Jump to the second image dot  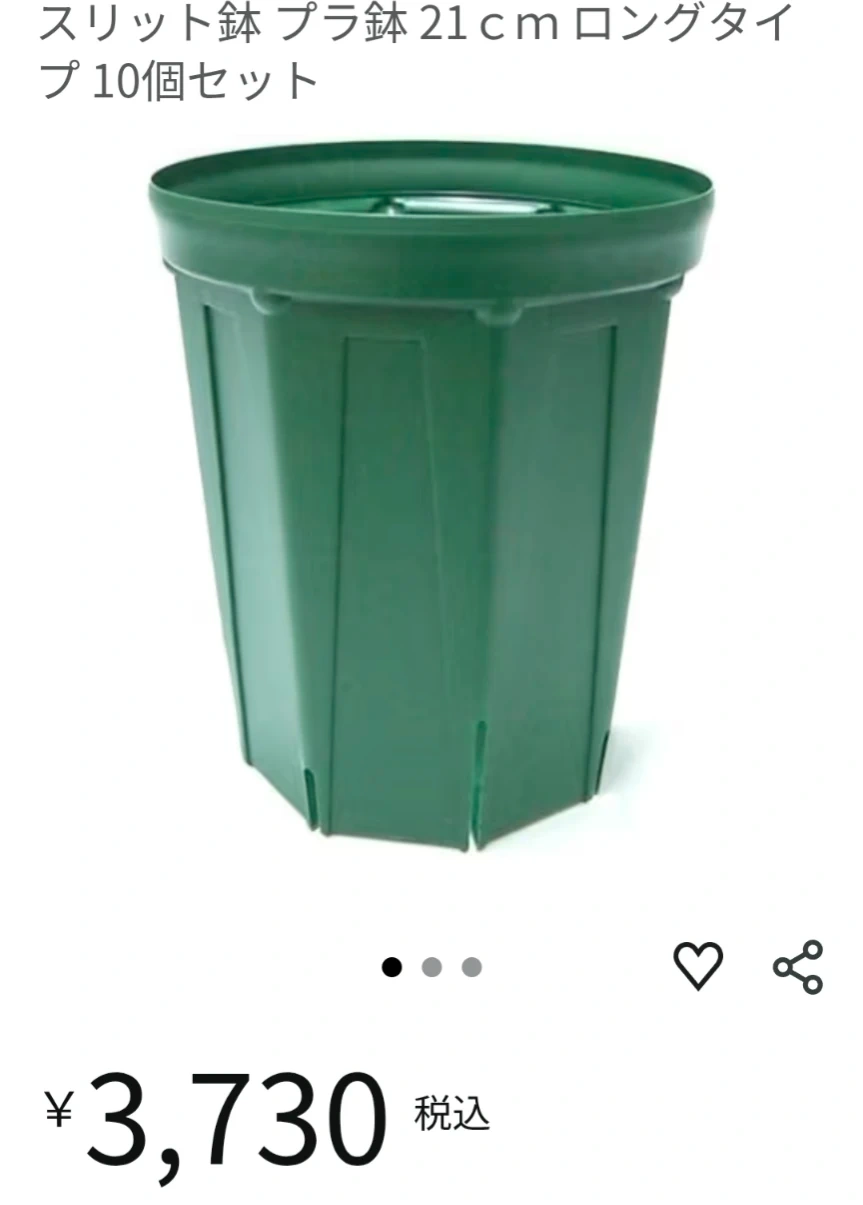click(x=432, y=967)
